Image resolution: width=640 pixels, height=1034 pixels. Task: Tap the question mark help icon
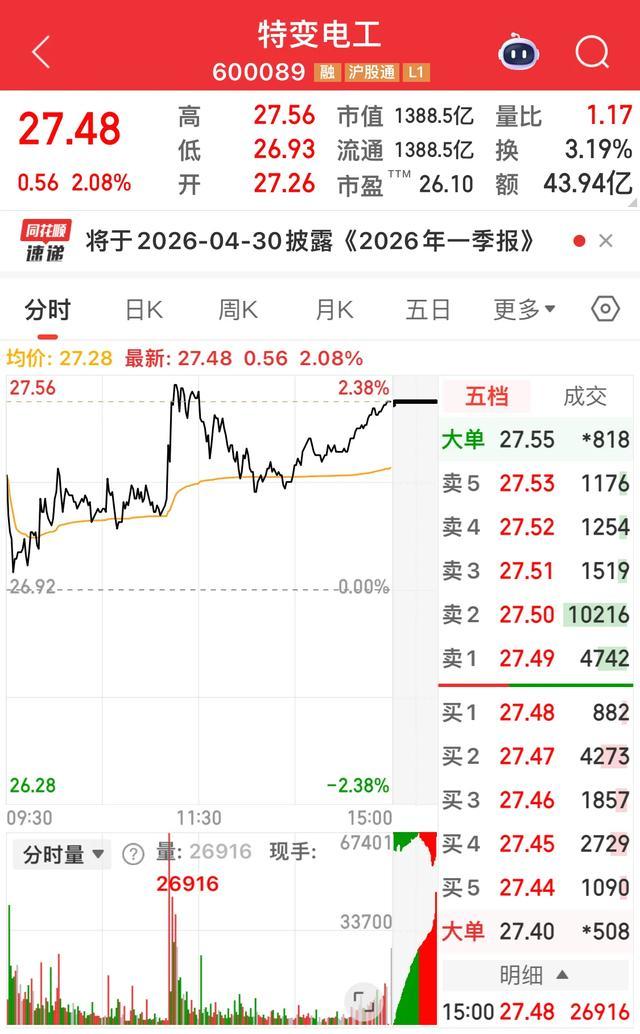pos(133,854)
